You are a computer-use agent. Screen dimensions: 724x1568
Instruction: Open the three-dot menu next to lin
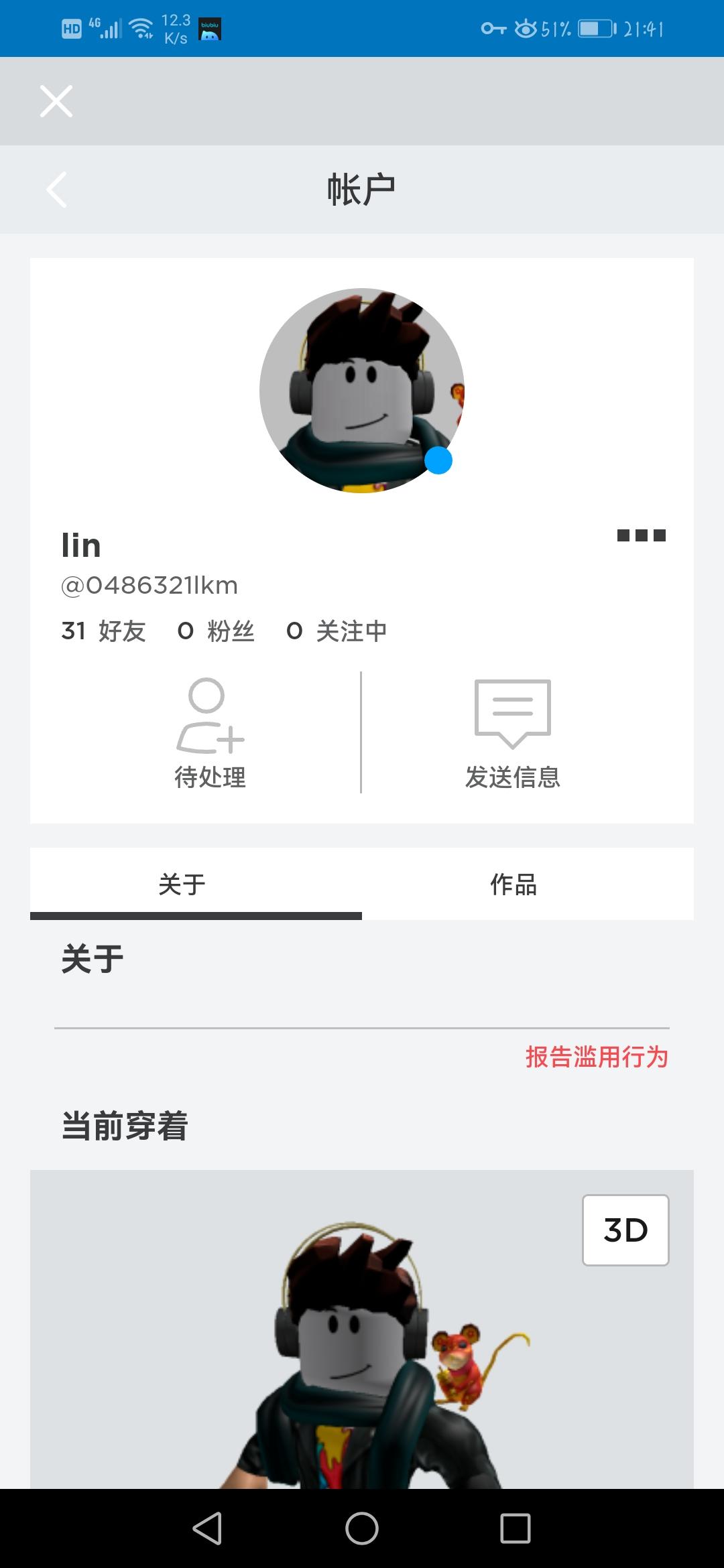641,535
